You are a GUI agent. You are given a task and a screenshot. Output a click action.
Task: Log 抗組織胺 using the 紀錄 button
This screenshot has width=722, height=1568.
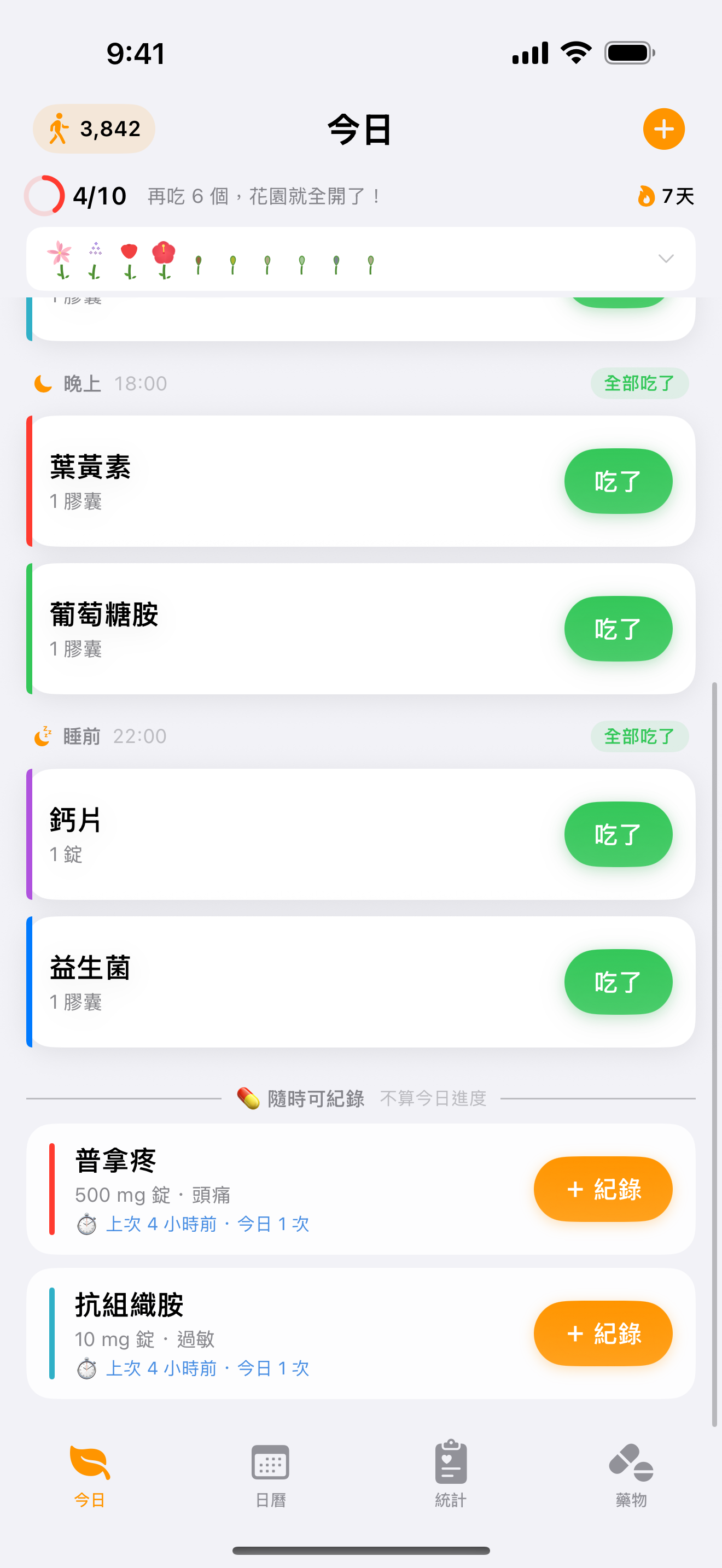602,1333
